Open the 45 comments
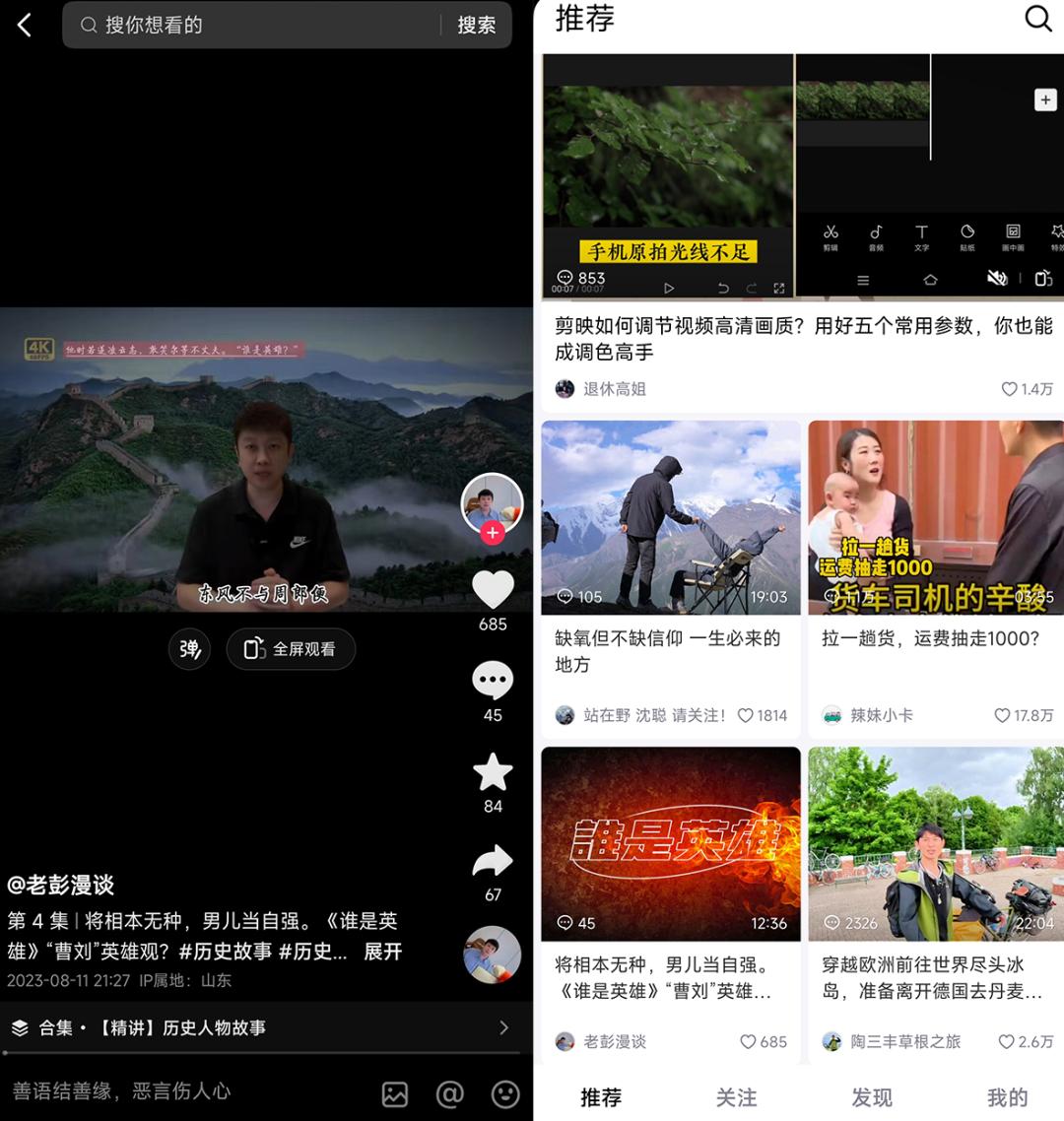The width and height of the screenshot is (1064, 1121). click(493, 681)
